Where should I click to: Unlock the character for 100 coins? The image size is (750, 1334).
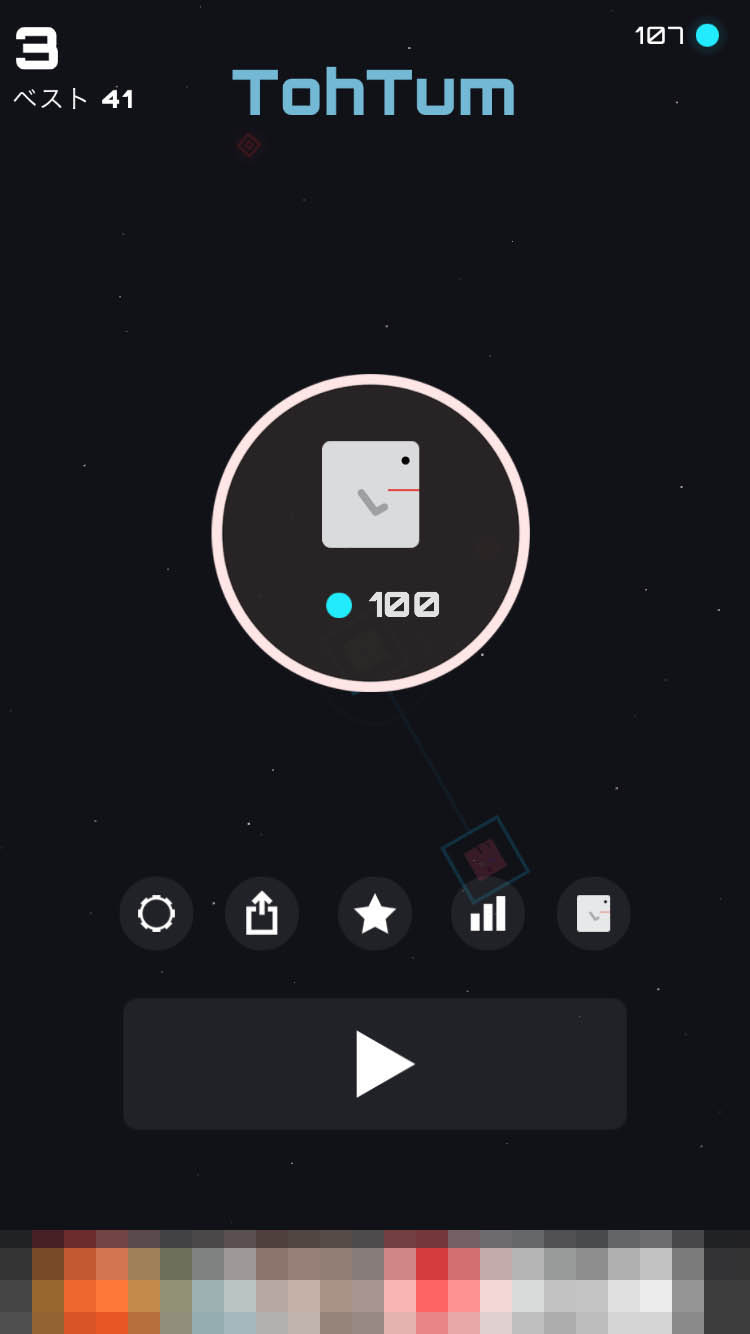coord(371,533)
